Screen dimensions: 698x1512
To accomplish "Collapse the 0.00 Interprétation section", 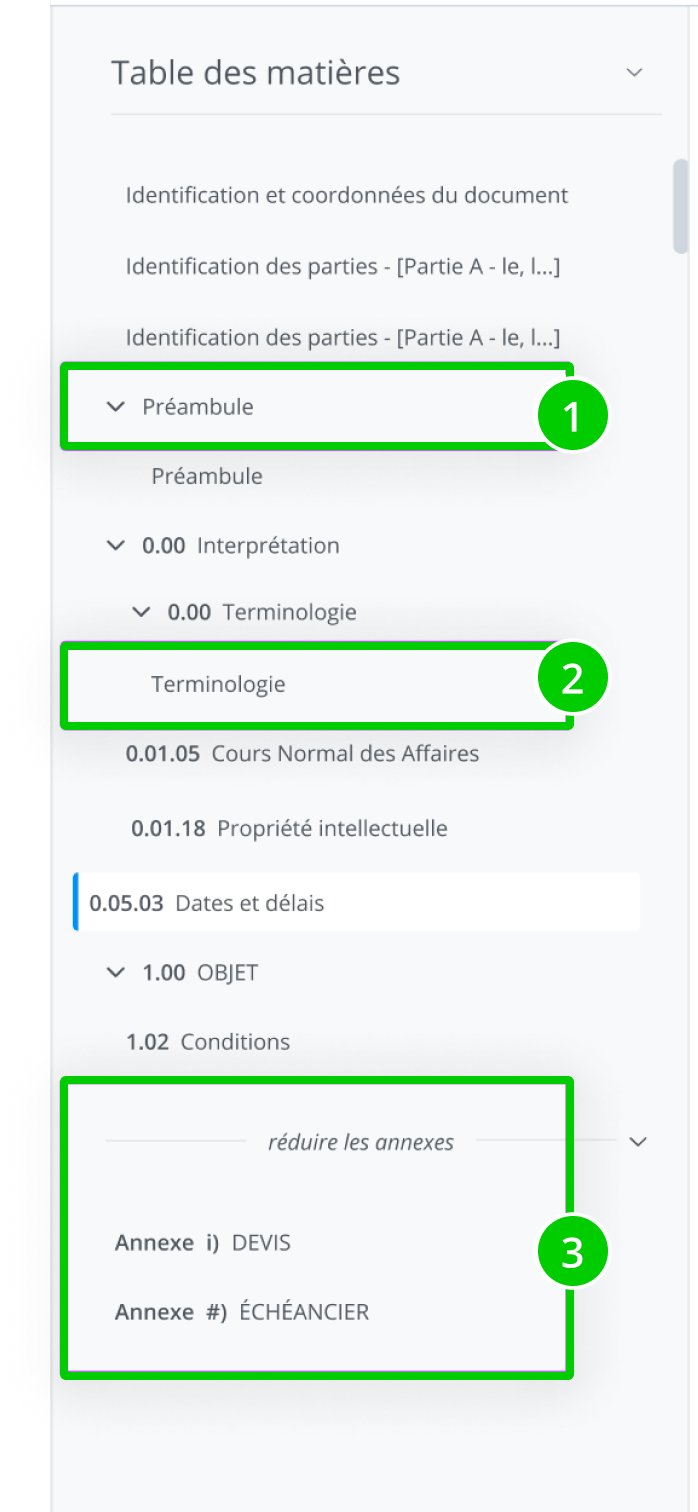I will click(x=116, y=546).
